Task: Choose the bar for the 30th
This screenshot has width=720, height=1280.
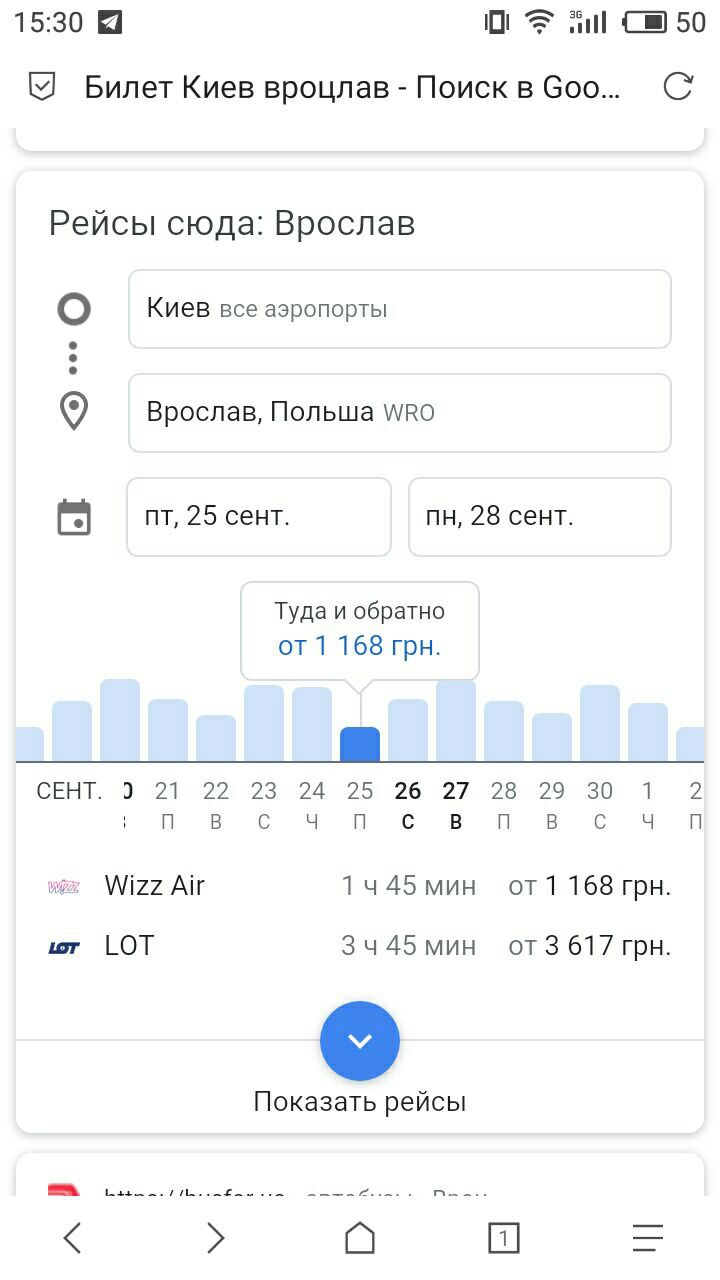Action: click(x=600, y=723)
